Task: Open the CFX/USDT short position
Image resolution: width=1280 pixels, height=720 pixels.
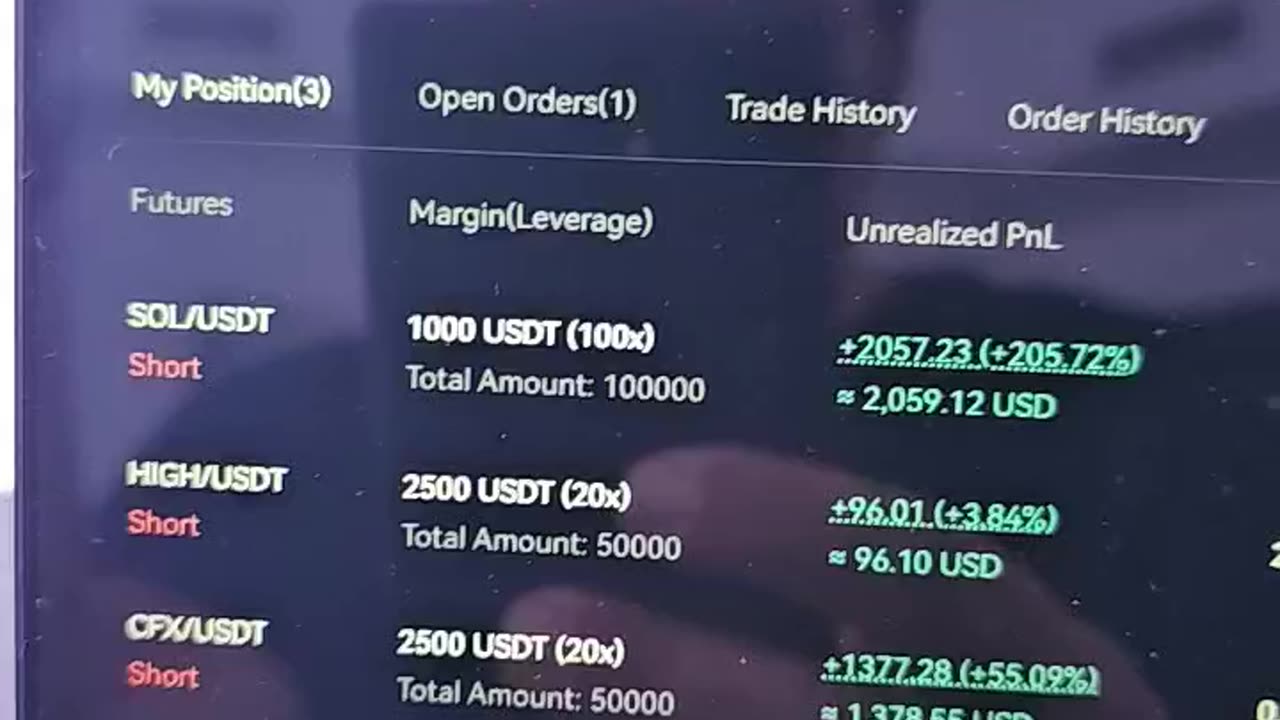Action: coord(196,630)
